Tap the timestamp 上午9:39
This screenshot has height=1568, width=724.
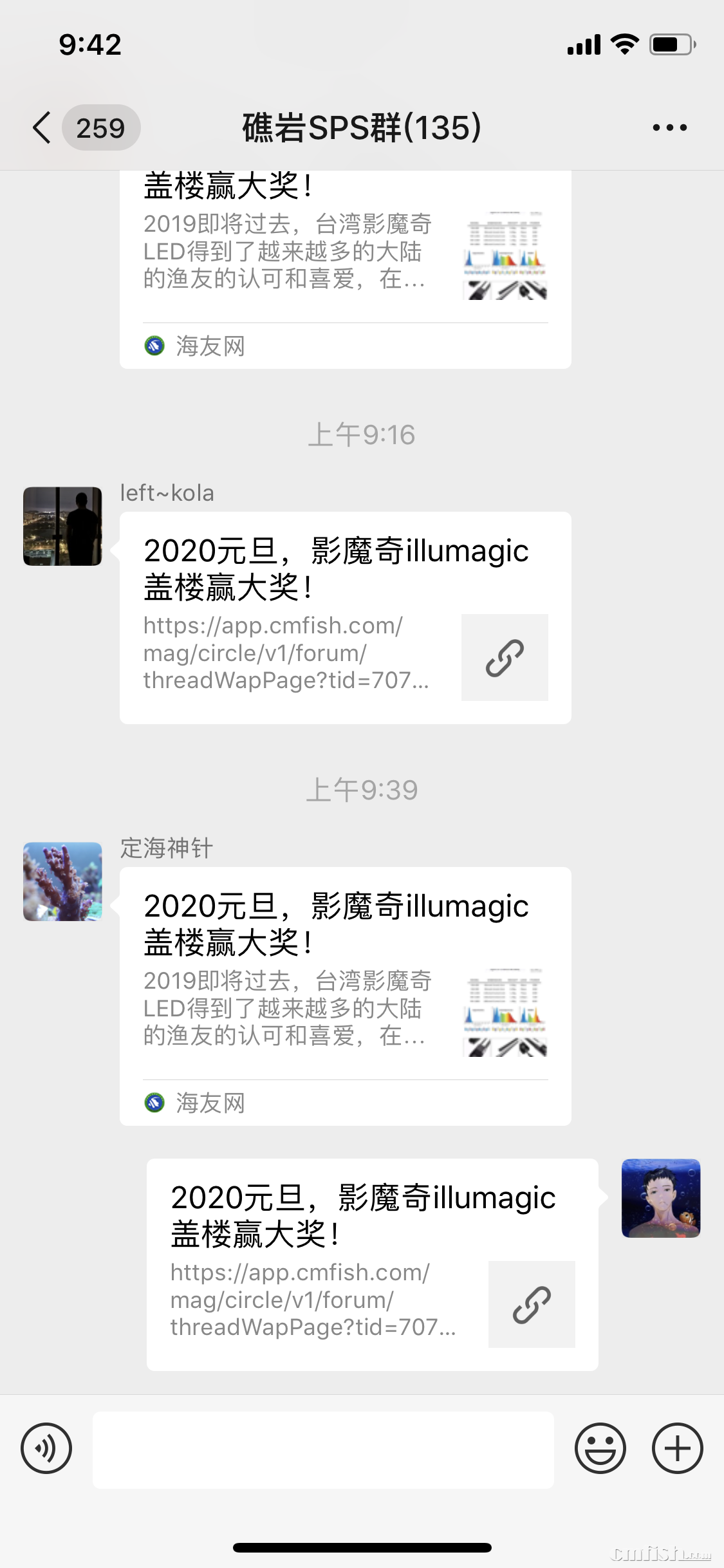[362, 790]
